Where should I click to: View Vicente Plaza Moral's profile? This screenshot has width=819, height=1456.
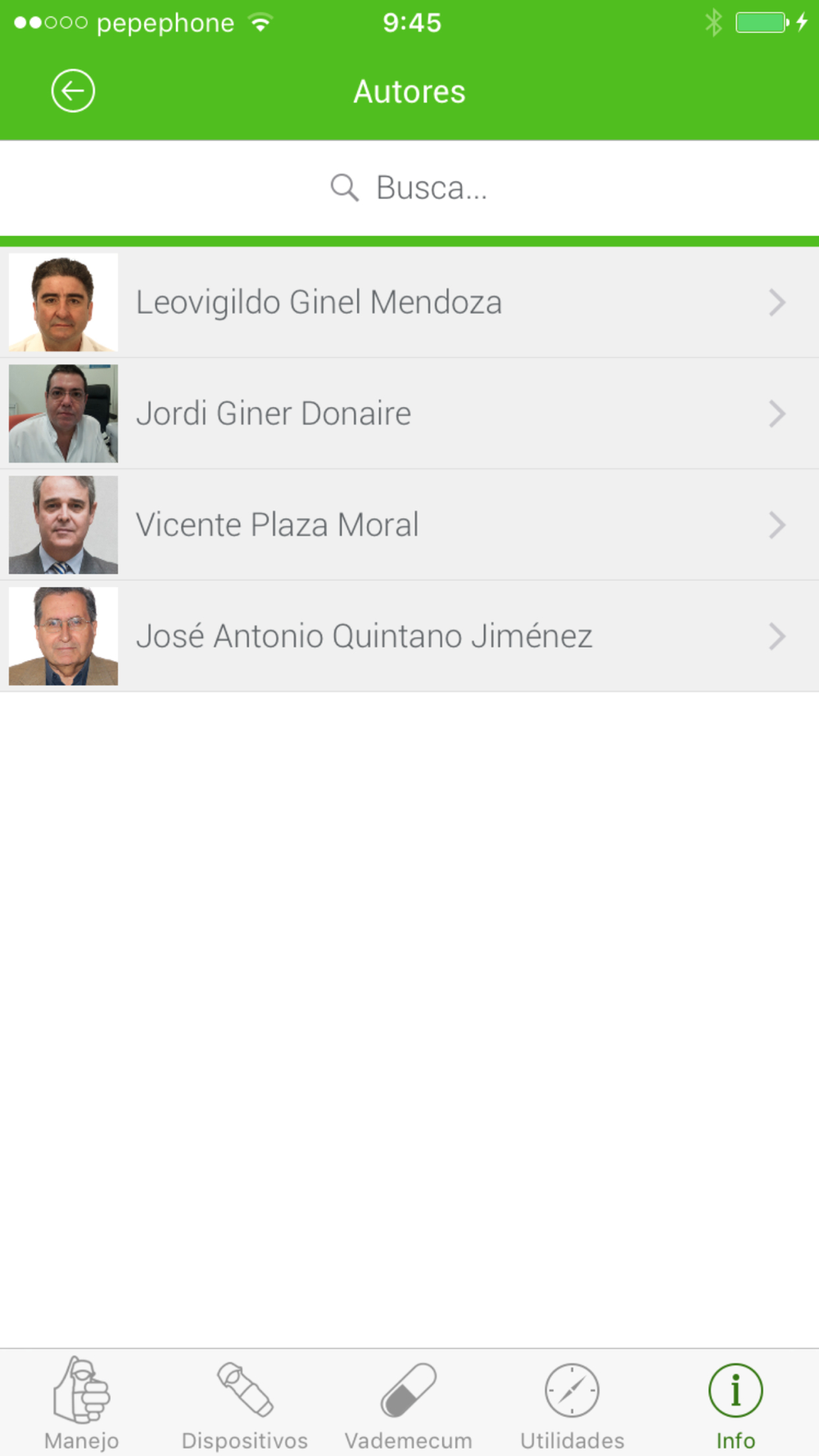point(409,525)
